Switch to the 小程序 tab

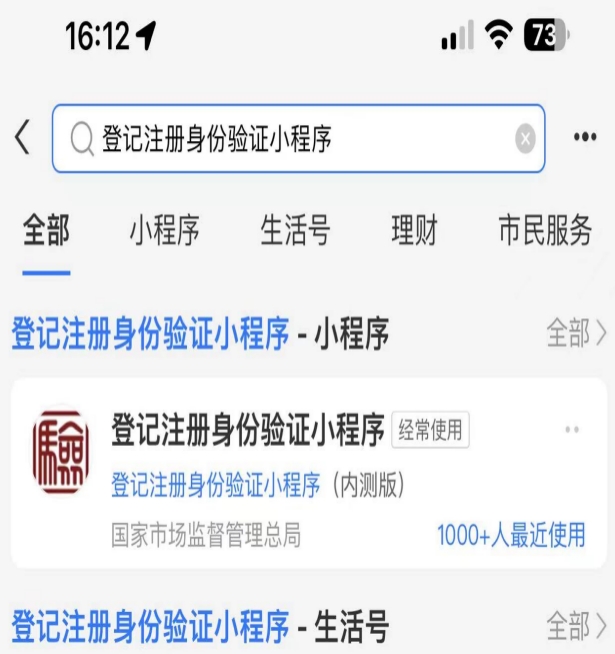(x=164, y=232)
